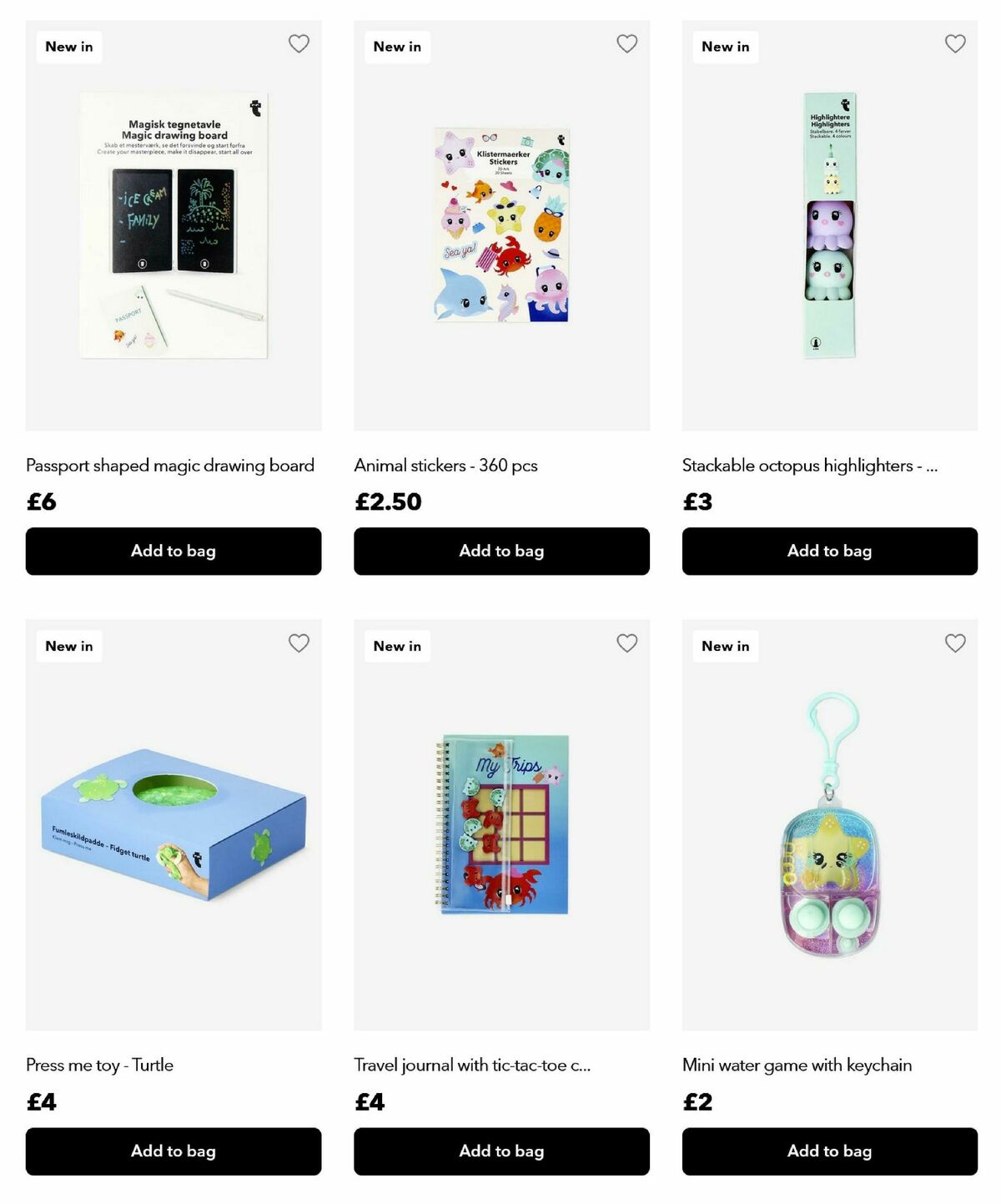Open the Passport shaped magic drawing board product

[x=173, y=225]
